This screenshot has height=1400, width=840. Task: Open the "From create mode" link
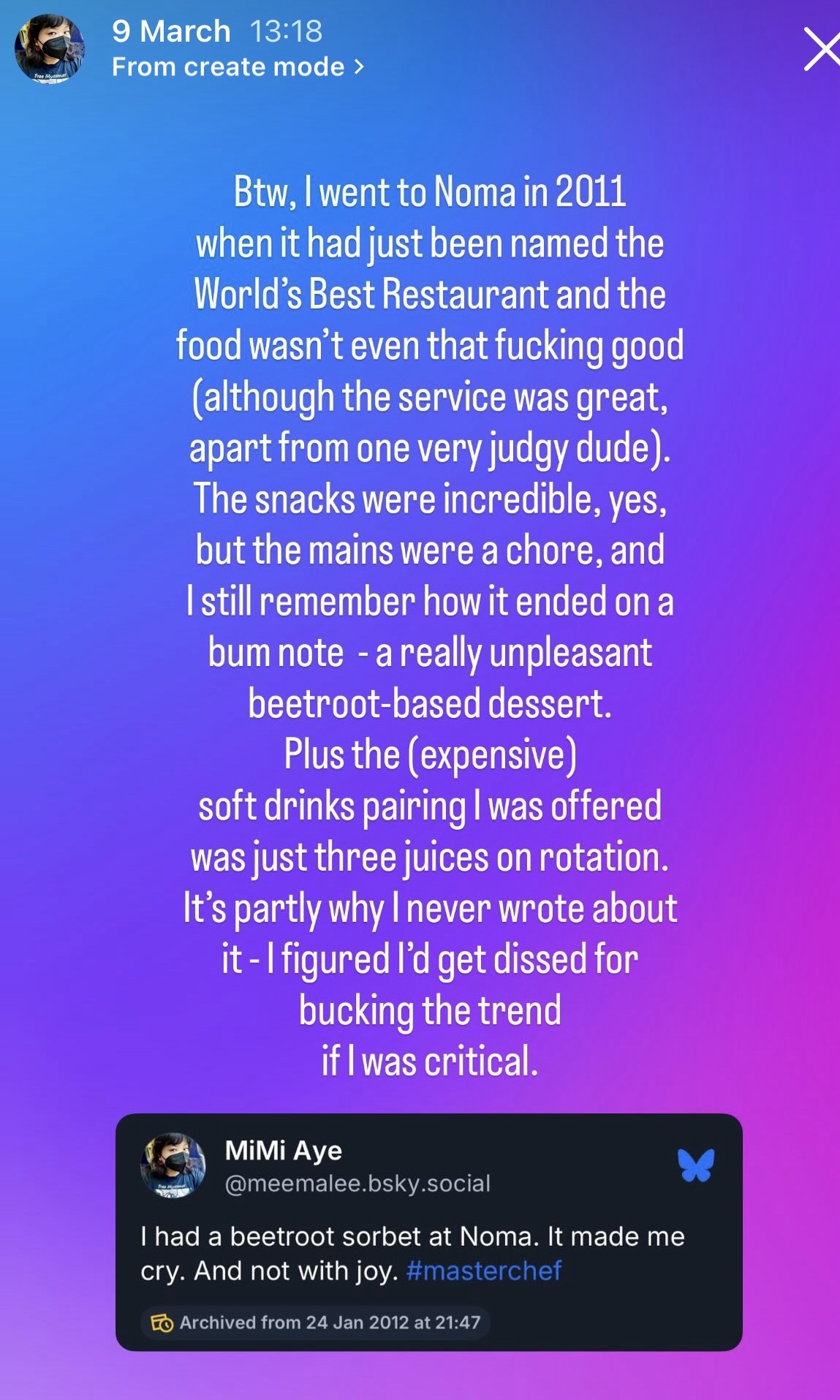[238, 67]
